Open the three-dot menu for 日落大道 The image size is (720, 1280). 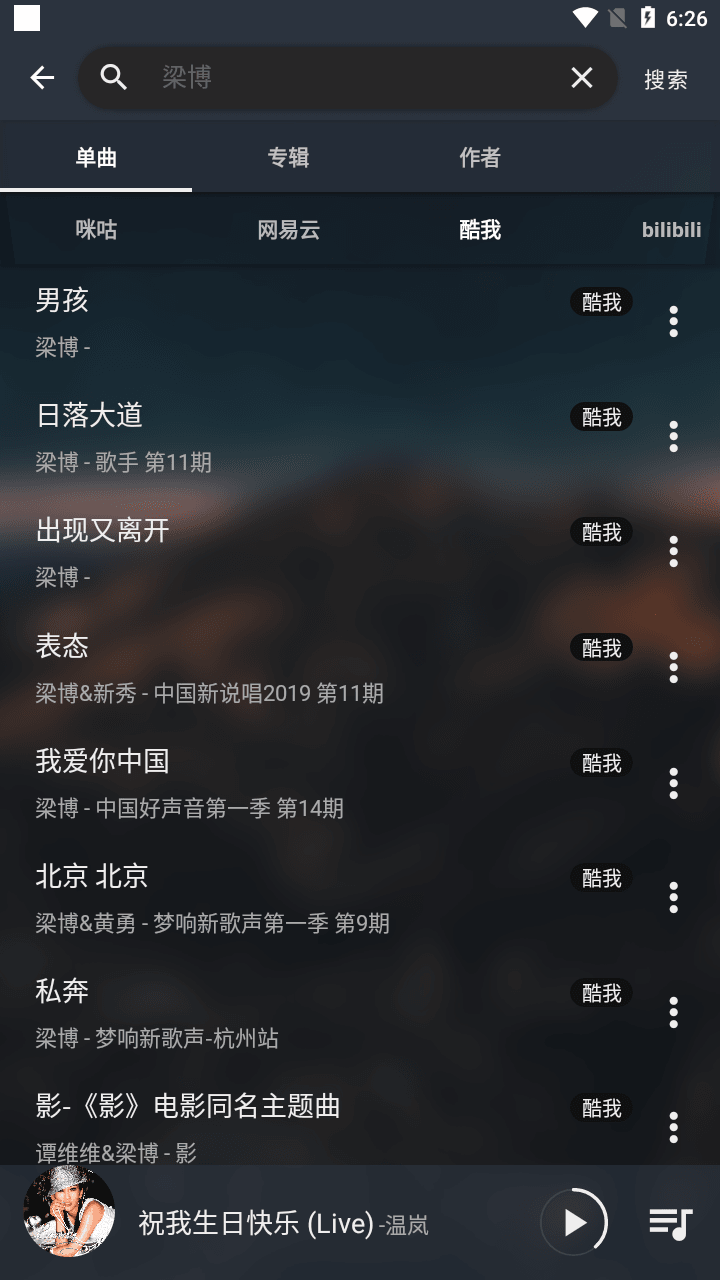(673, 435)
